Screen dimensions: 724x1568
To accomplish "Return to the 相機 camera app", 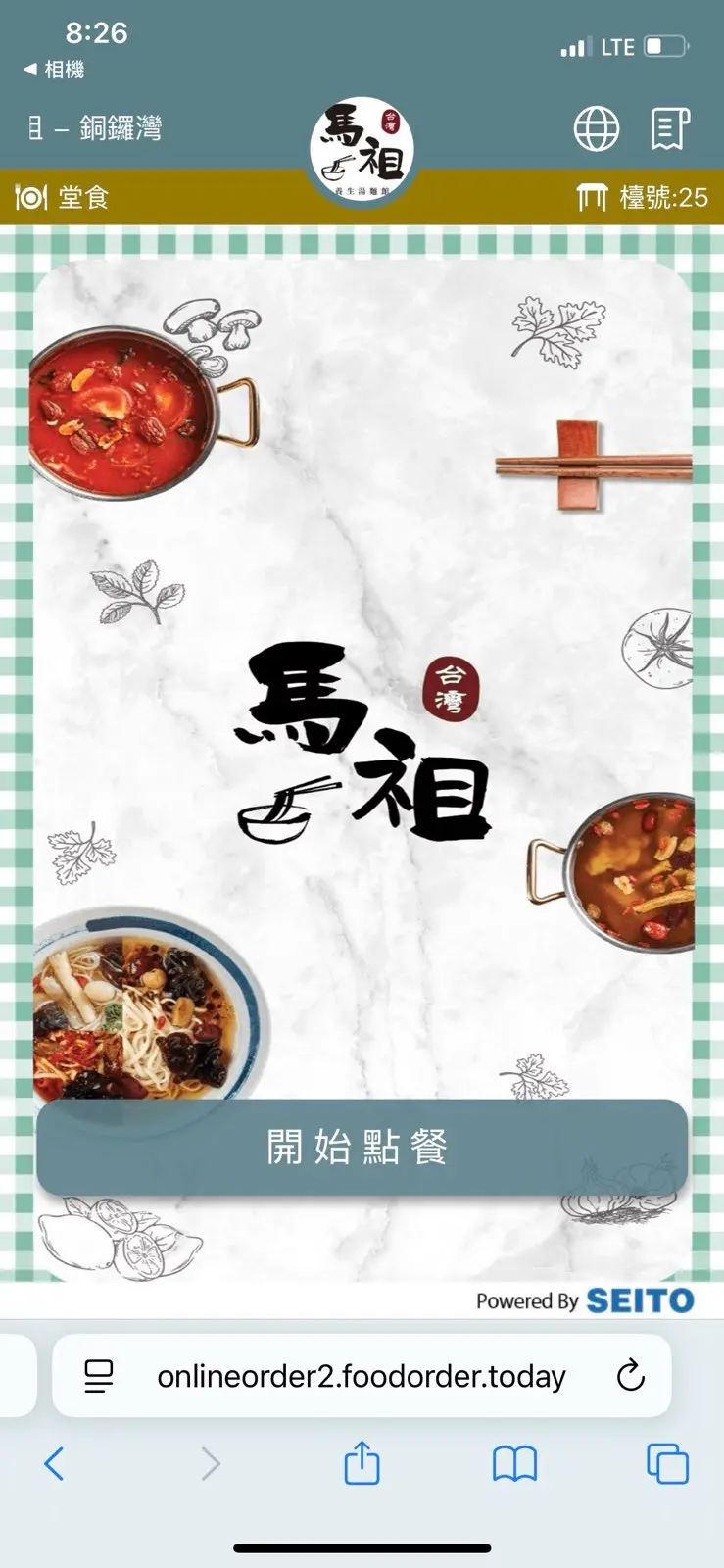I will (x=54, y=70).
